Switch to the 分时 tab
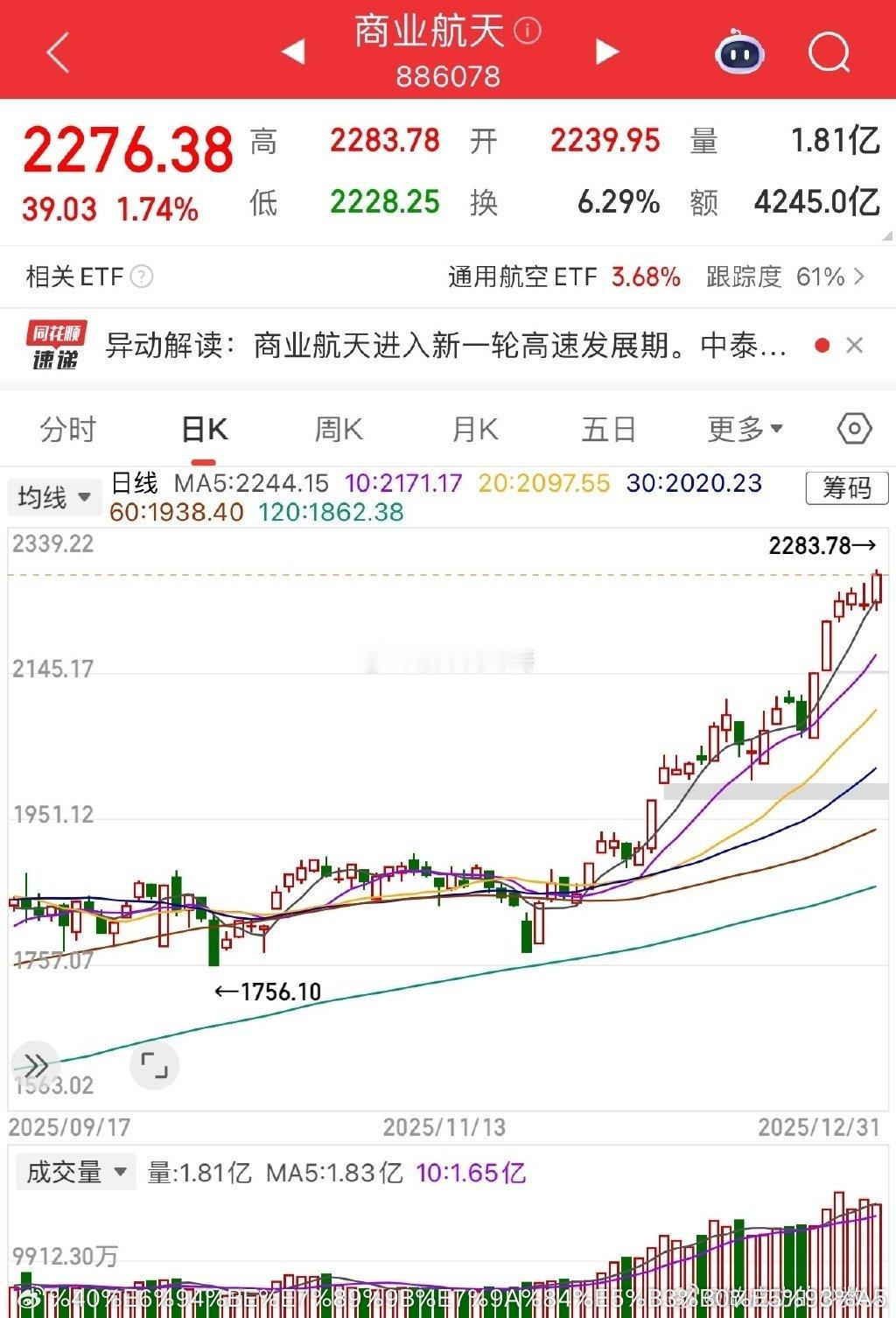 (x=66, y=429)
